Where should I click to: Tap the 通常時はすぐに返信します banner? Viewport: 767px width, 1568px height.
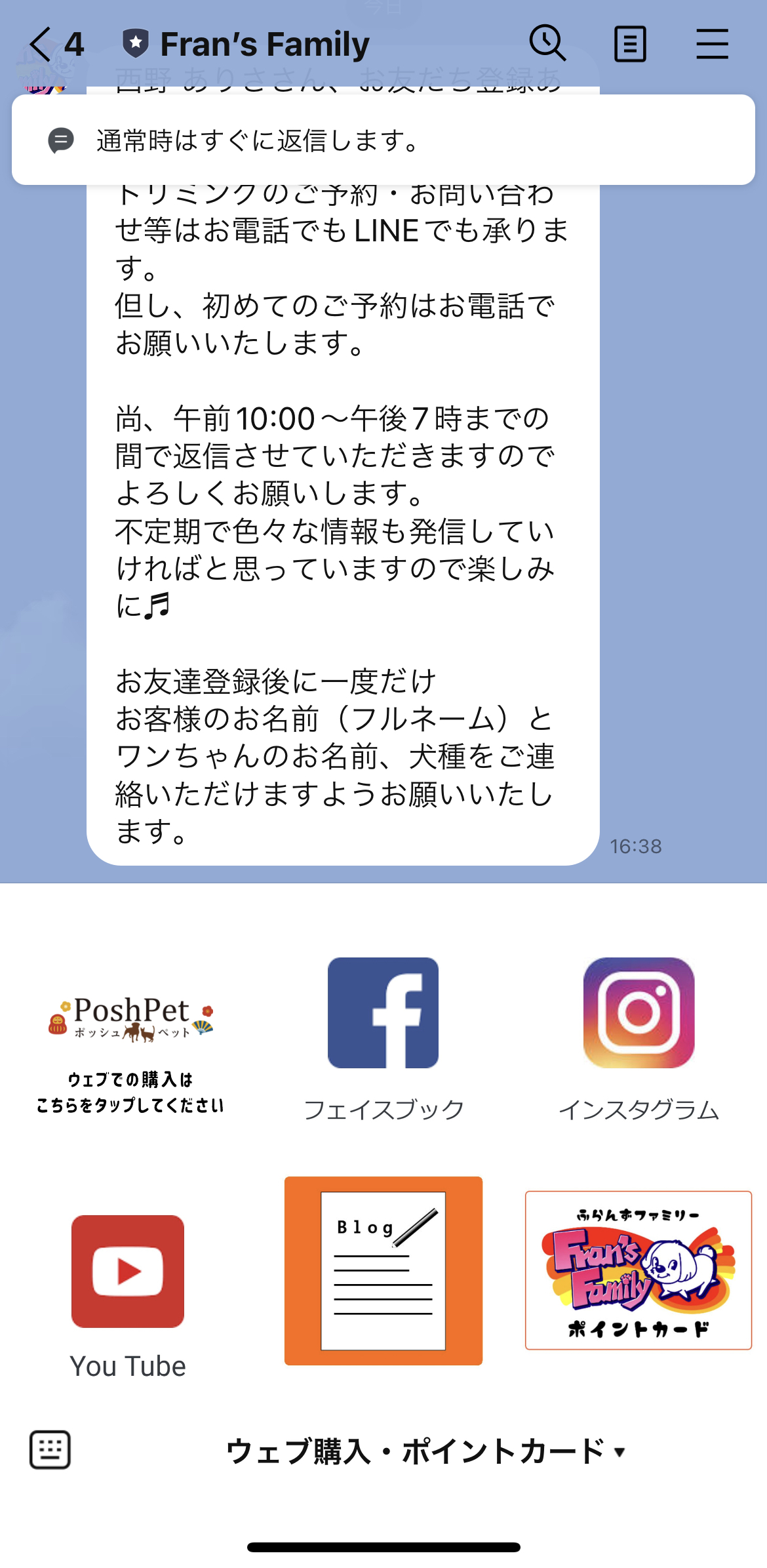click(383, 140)
